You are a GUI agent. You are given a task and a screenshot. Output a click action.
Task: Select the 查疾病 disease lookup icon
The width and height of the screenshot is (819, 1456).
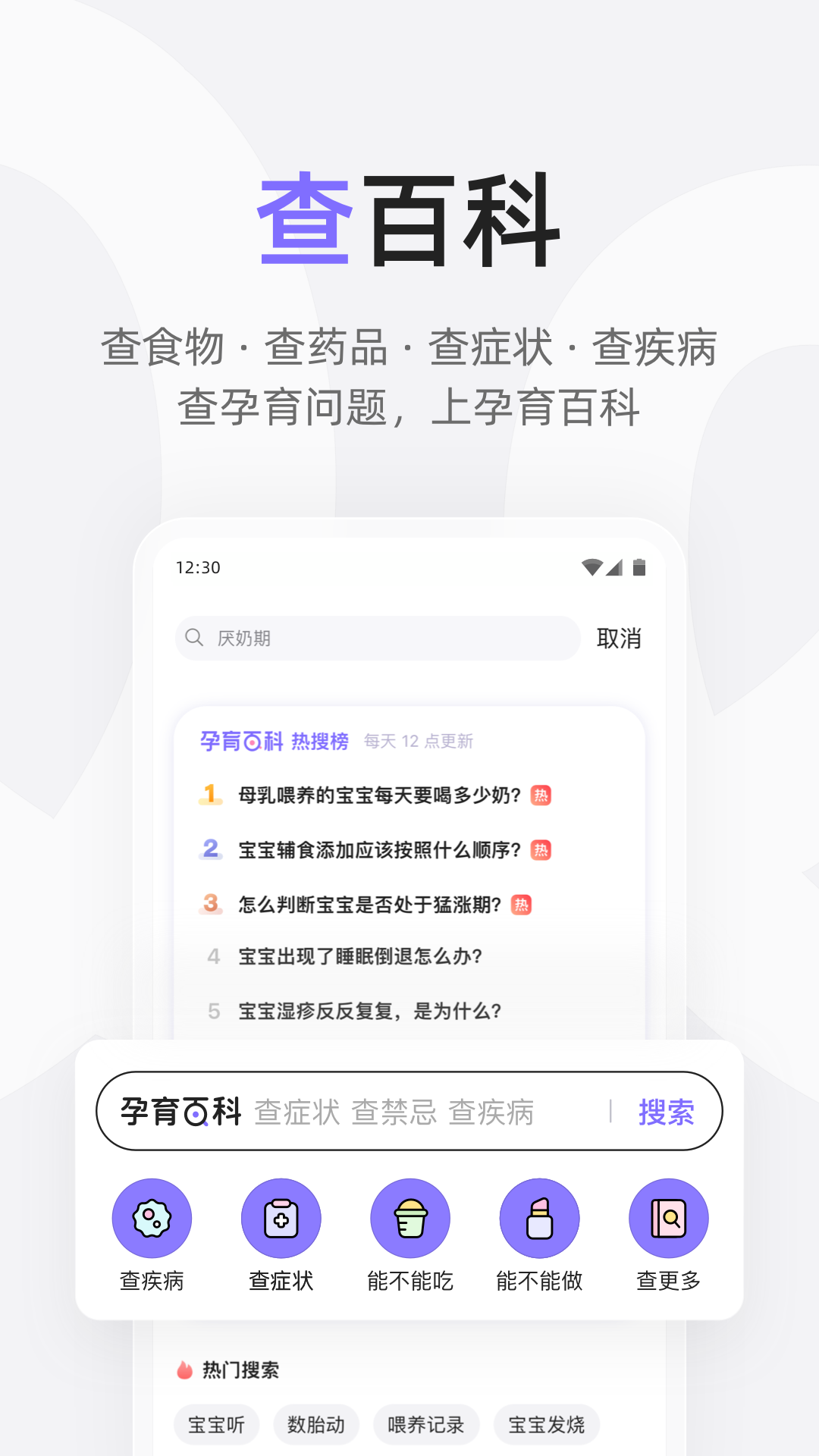(x=152, y=1219)
